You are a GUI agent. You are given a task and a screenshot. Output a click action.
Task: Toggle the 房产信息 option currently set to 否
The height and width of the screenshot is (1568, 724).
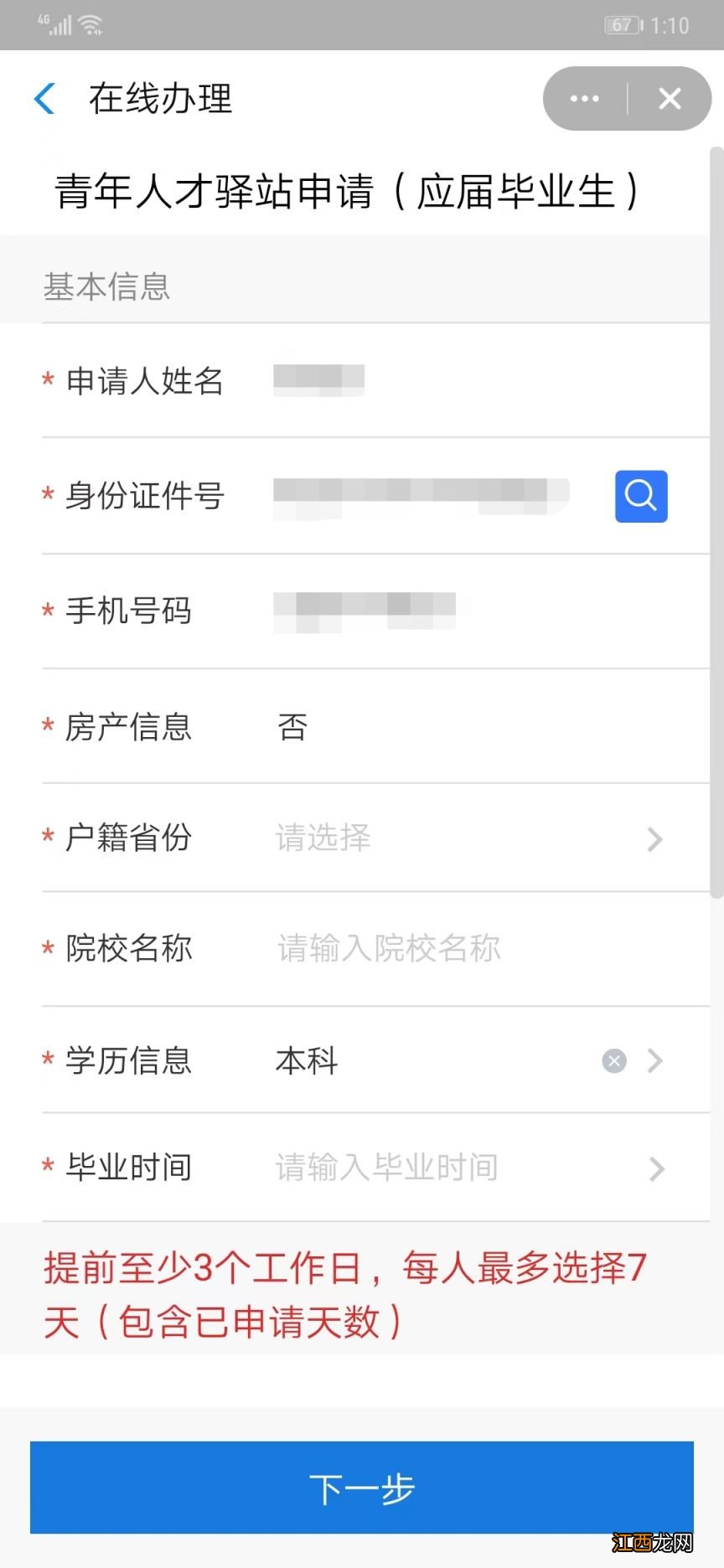click(x=292, y=727)
